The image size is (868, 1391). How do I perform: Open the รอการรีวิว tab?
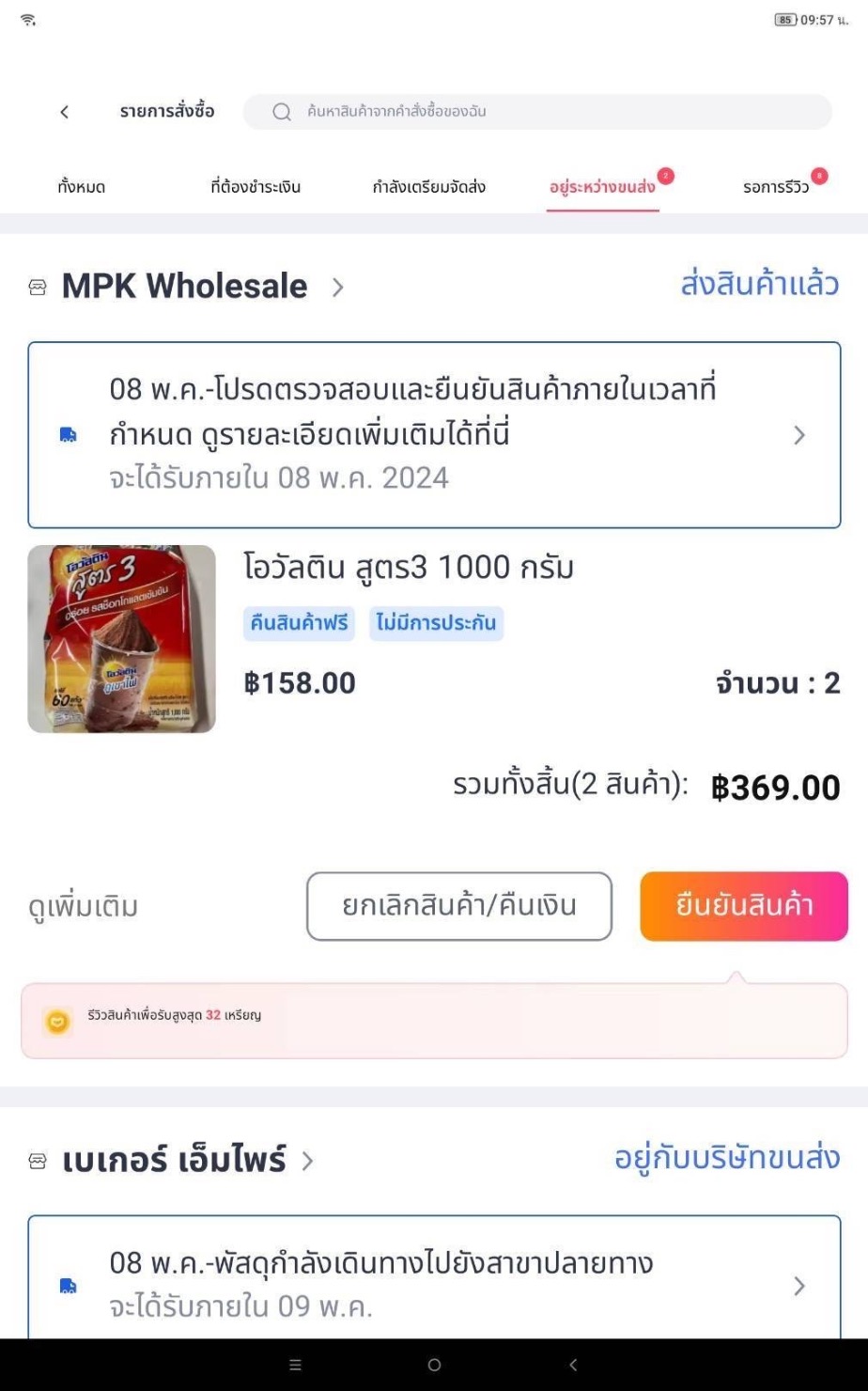[776, 187]
